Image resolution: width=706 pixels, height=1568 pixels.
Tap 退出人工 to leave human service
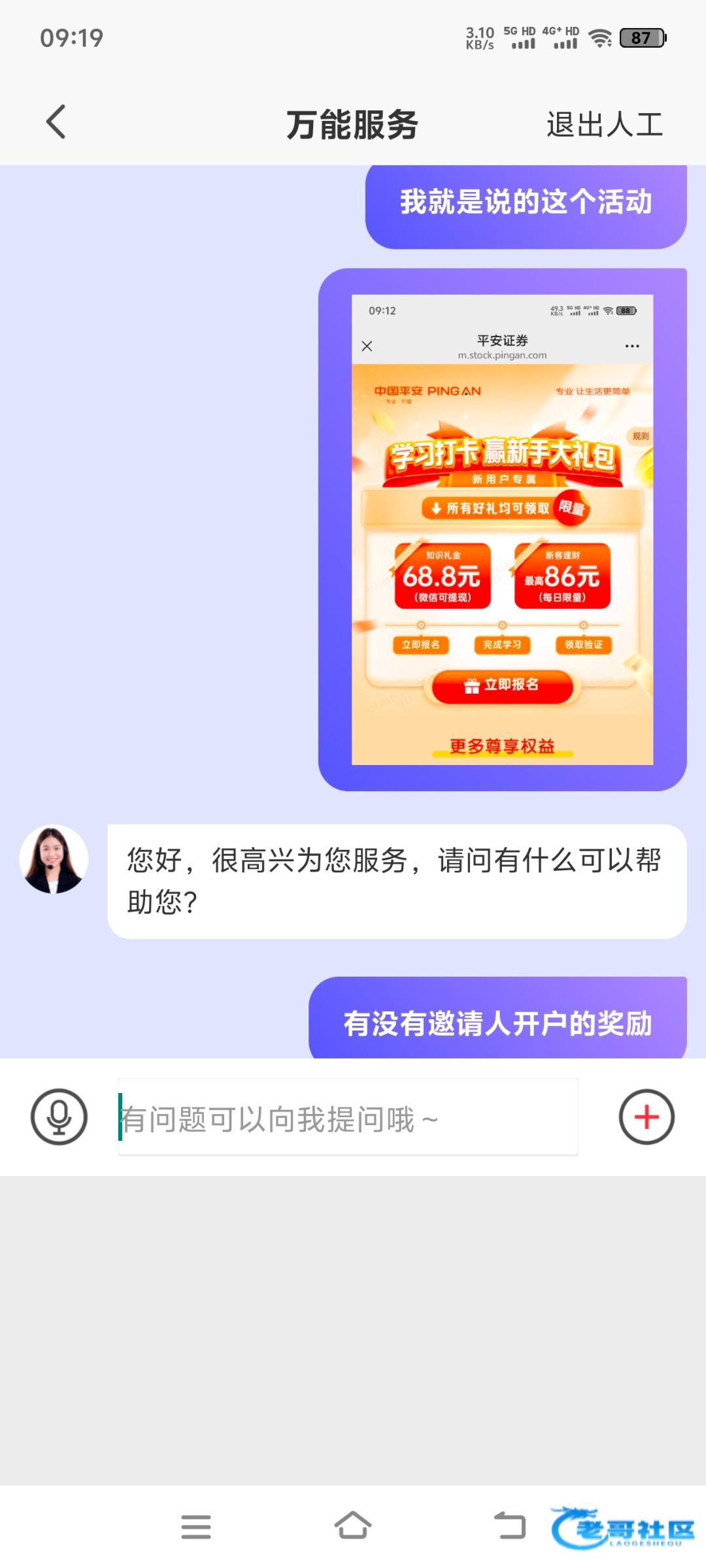tap(604, 124)
